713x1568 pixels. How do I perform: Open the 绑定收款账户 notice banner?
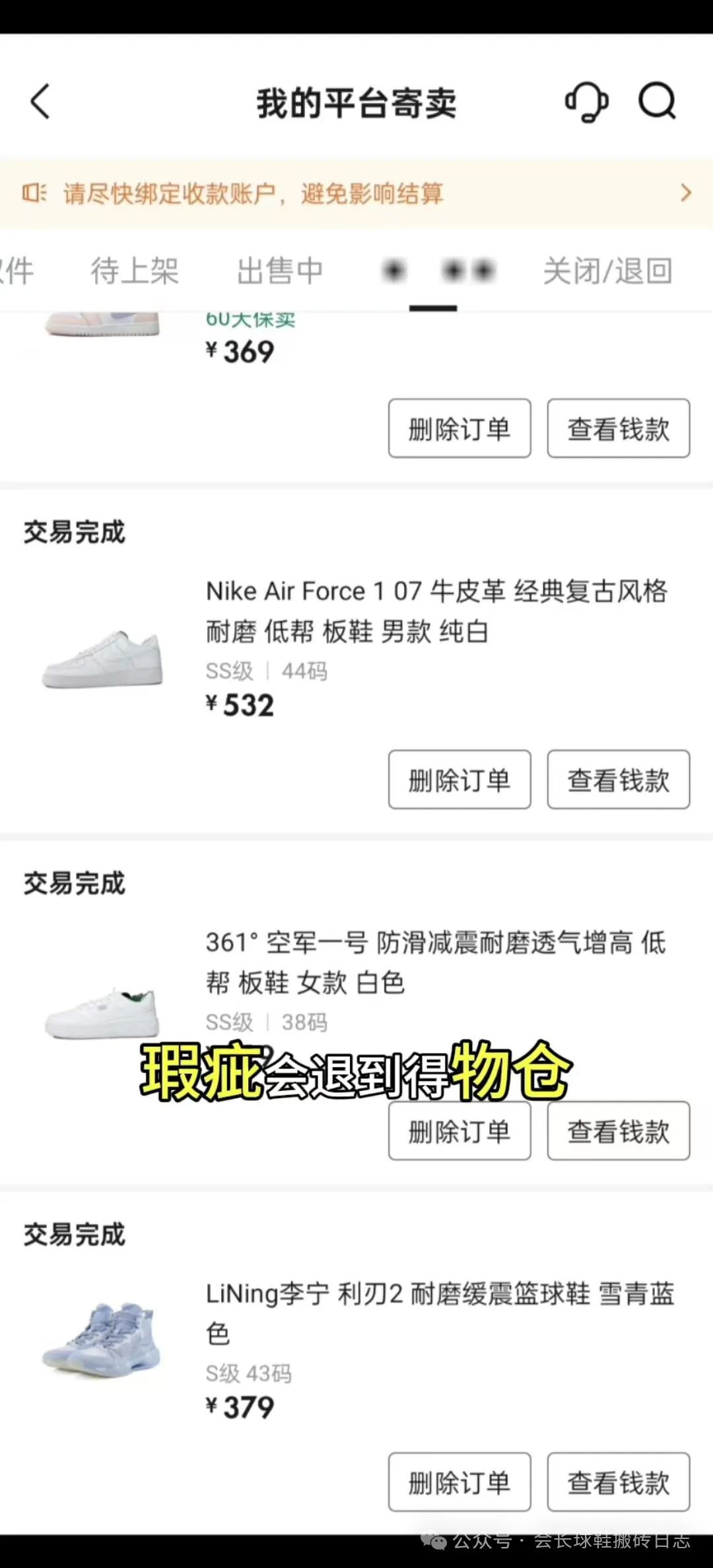356,193
